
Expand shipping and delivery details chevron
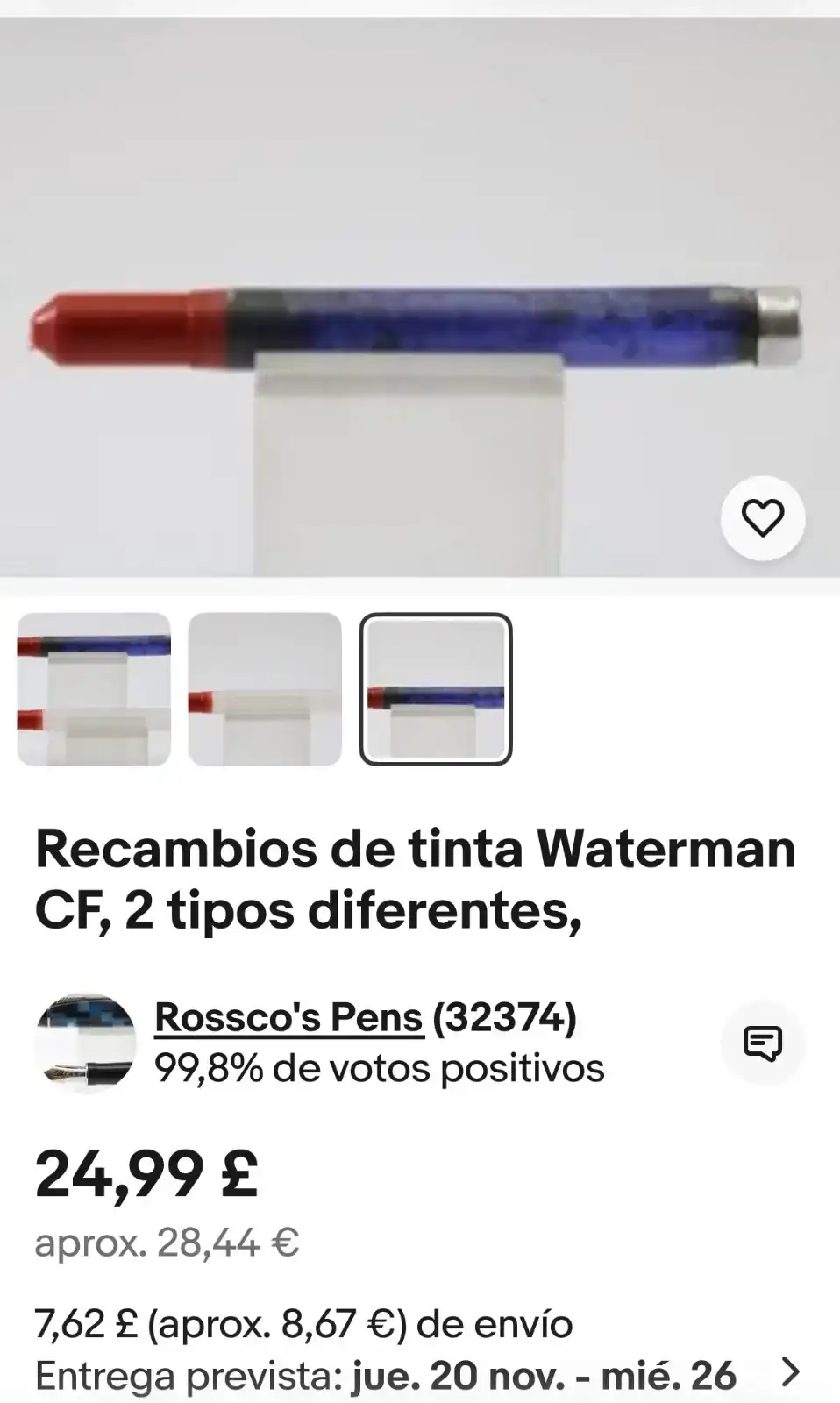point(791,1371)
